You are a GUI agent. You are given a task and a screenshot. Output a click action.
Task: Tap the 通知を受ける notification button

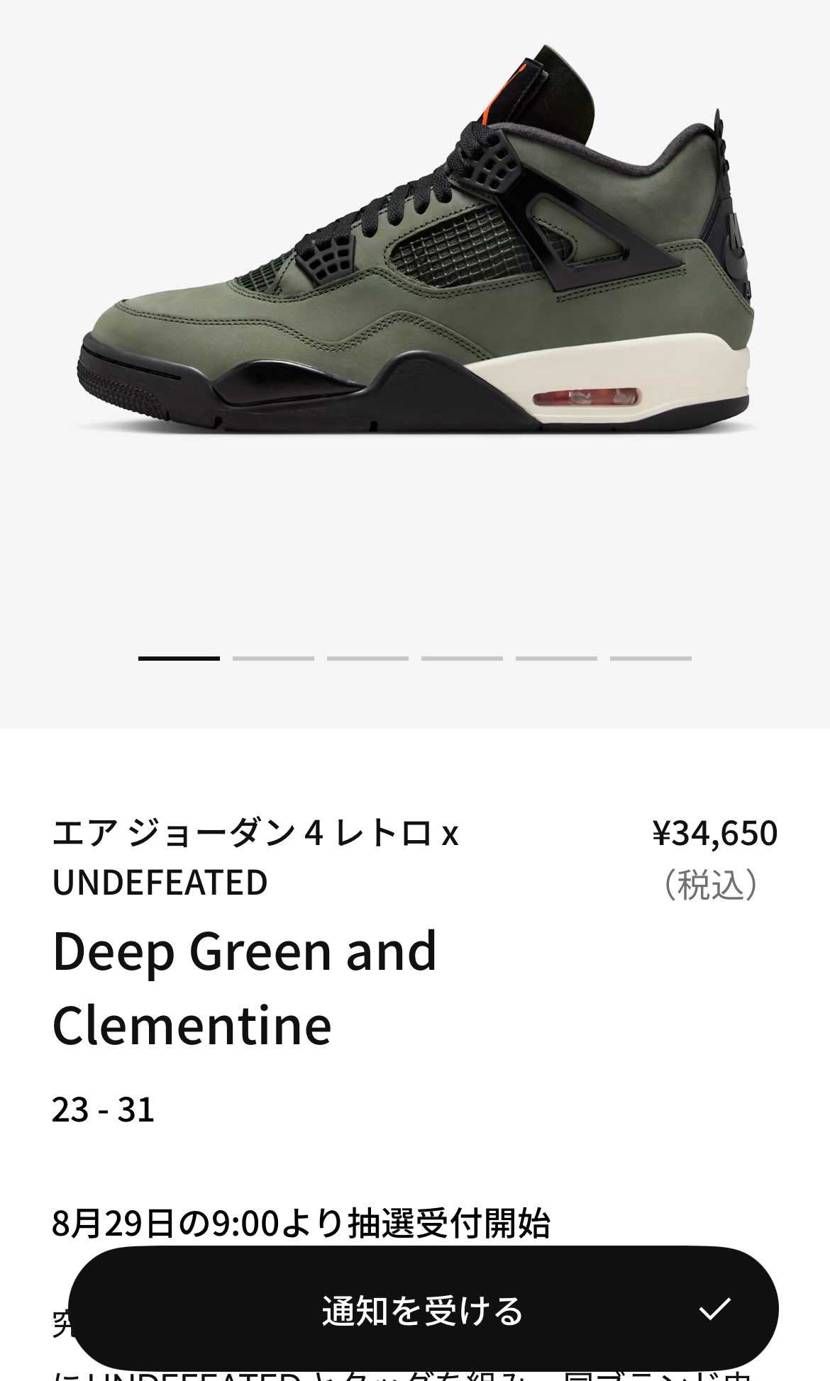click(422, 1309)
